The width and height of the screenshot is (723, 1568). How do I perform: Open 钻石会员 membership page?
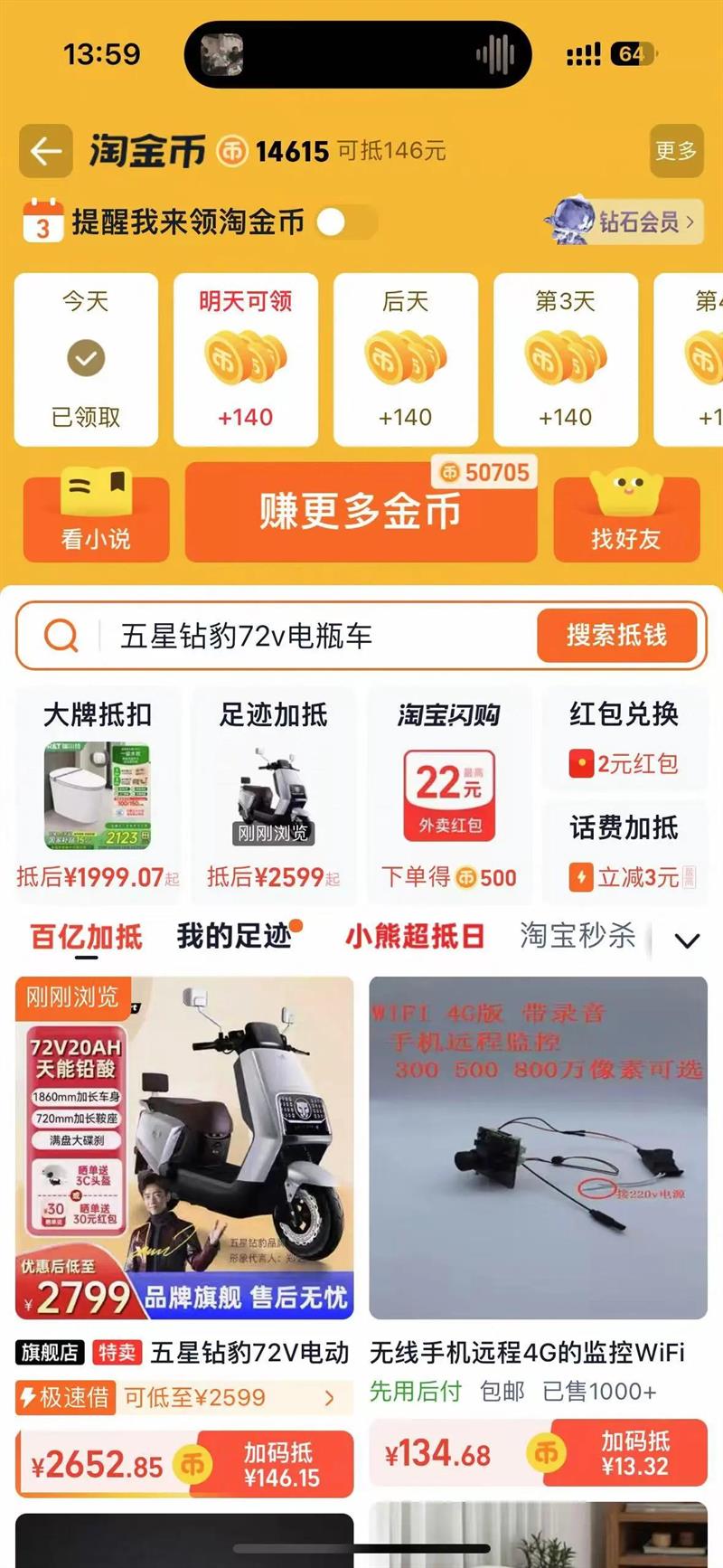pos(624,222)
